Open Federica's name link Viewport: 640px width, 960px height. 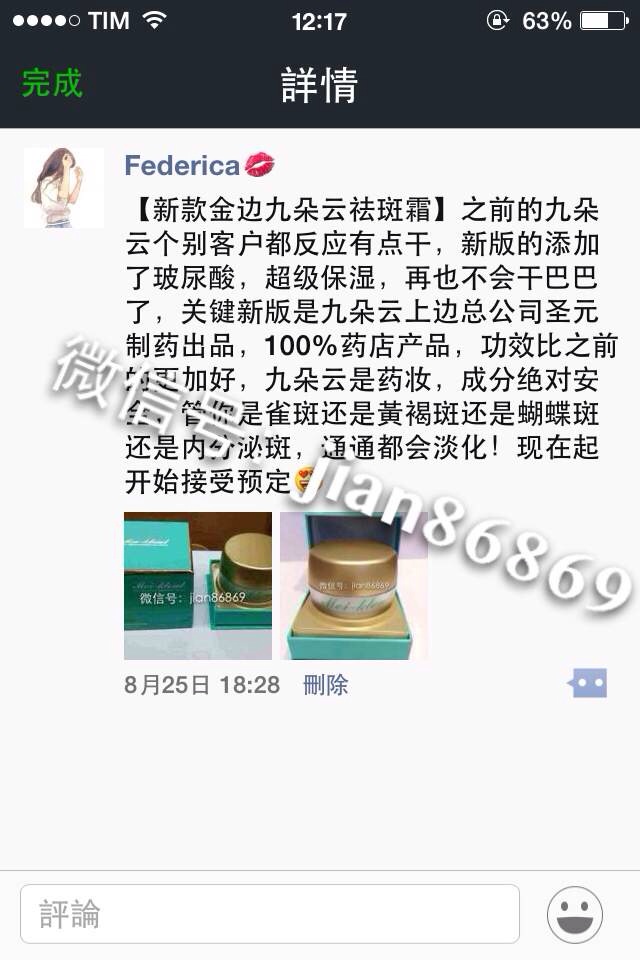tap(182, 165)
